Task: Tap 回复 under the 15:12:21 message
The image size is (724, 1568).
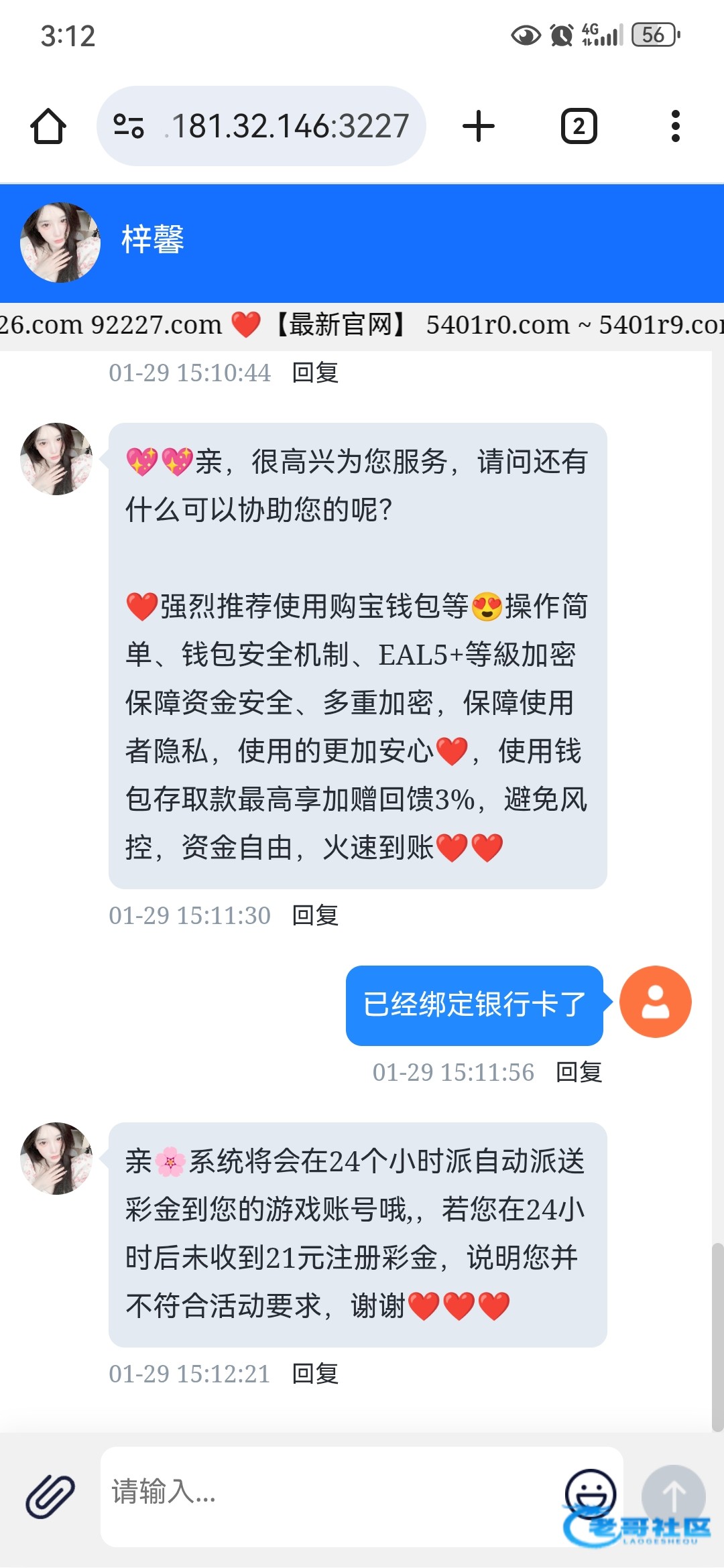Action: 315,1374
